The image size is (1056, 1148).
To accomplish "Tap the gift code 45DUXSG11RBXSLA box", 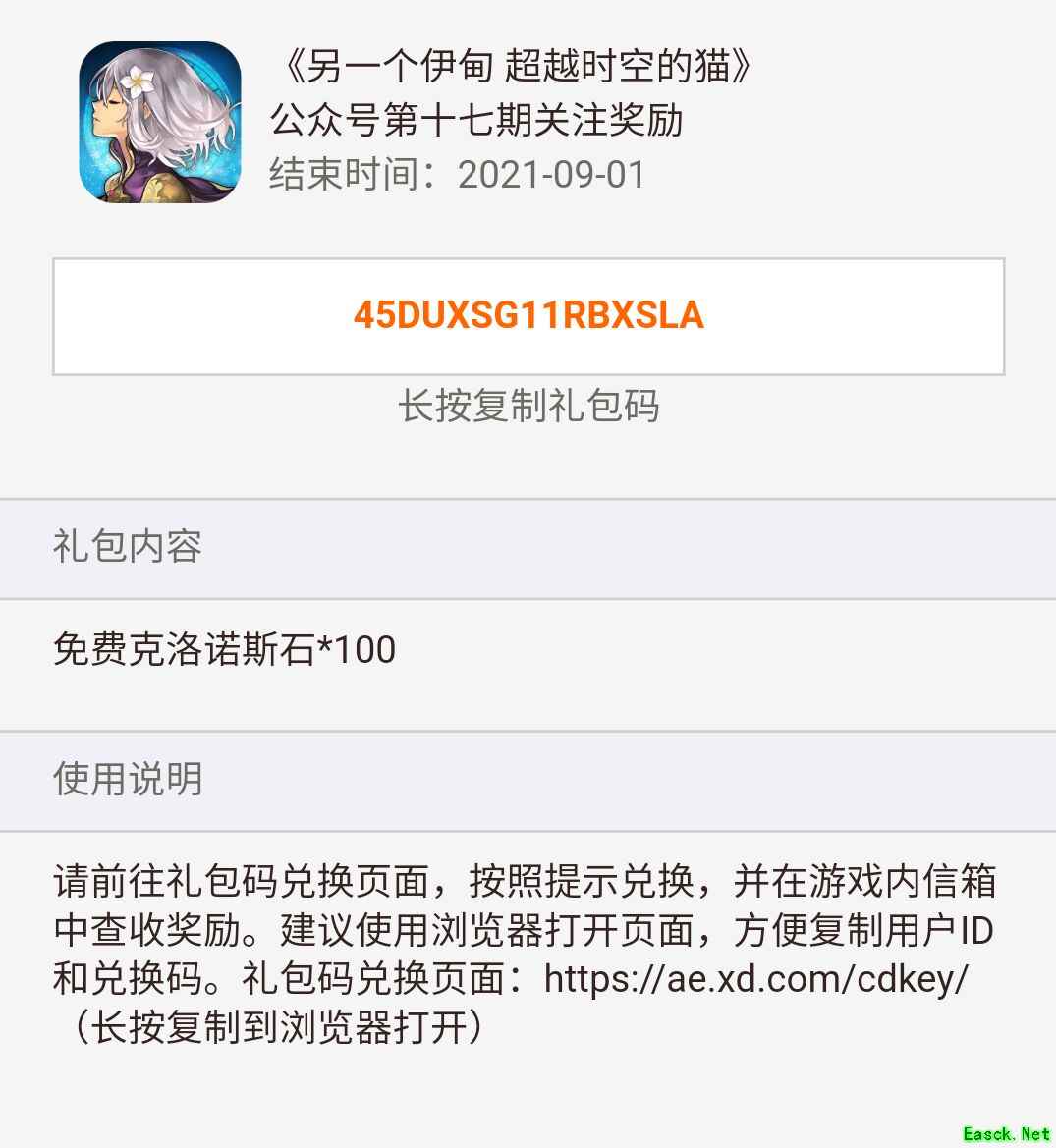I will point(528,316).
